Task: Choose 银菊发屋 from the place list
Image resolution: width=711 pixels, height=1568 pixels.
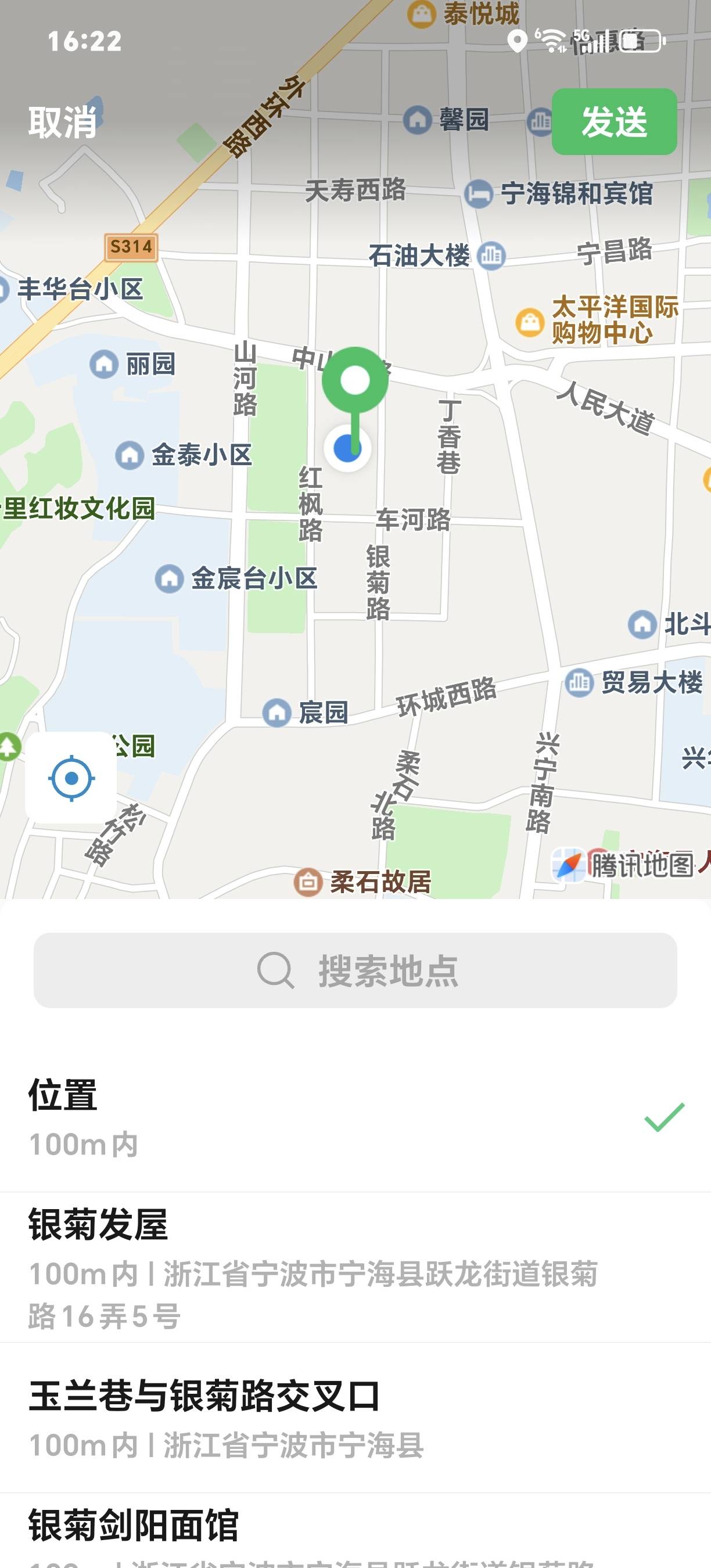Action: click(355, 1267)
